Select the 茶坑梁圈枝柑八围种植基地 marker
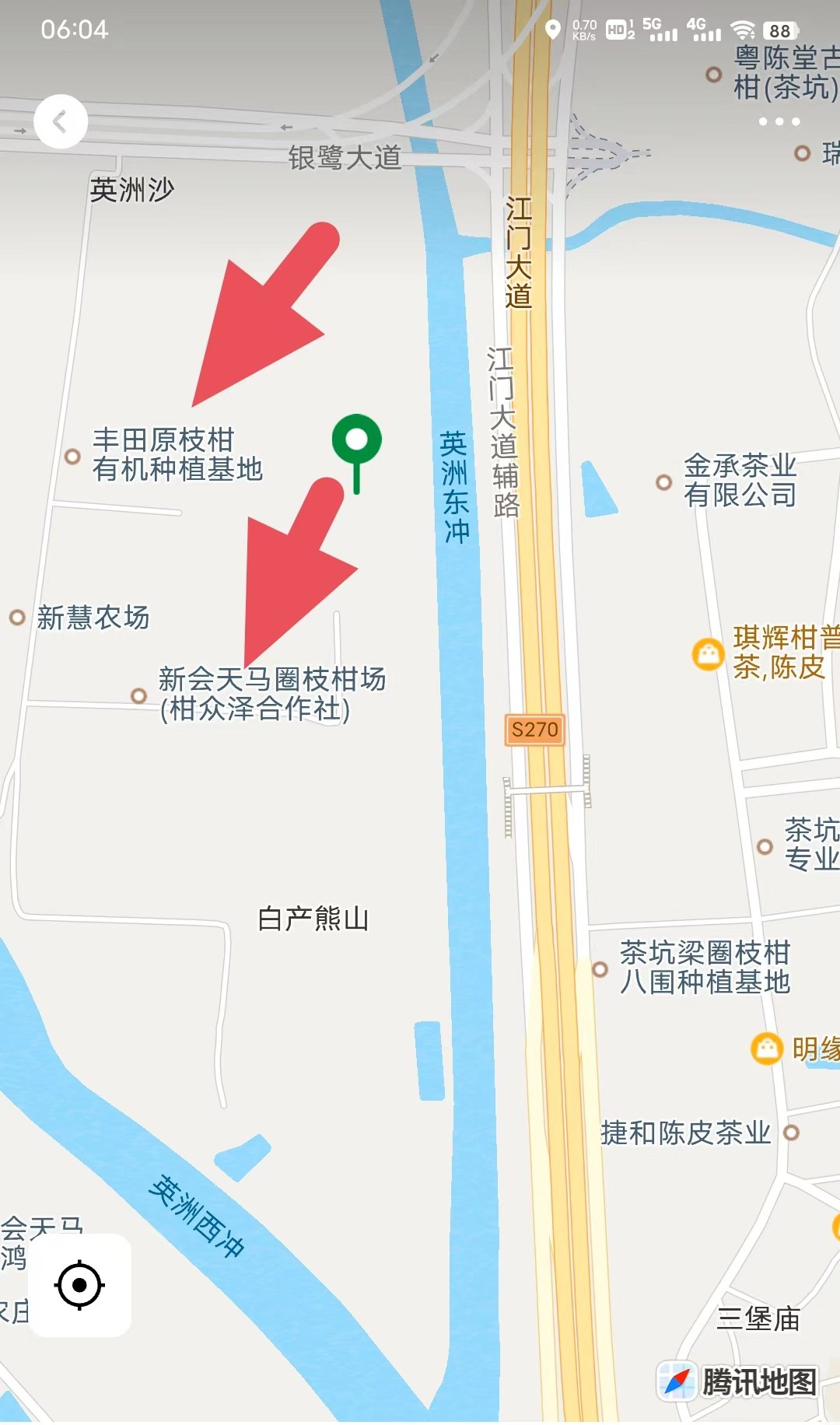The image size is (840, 1425). [600, 969]
